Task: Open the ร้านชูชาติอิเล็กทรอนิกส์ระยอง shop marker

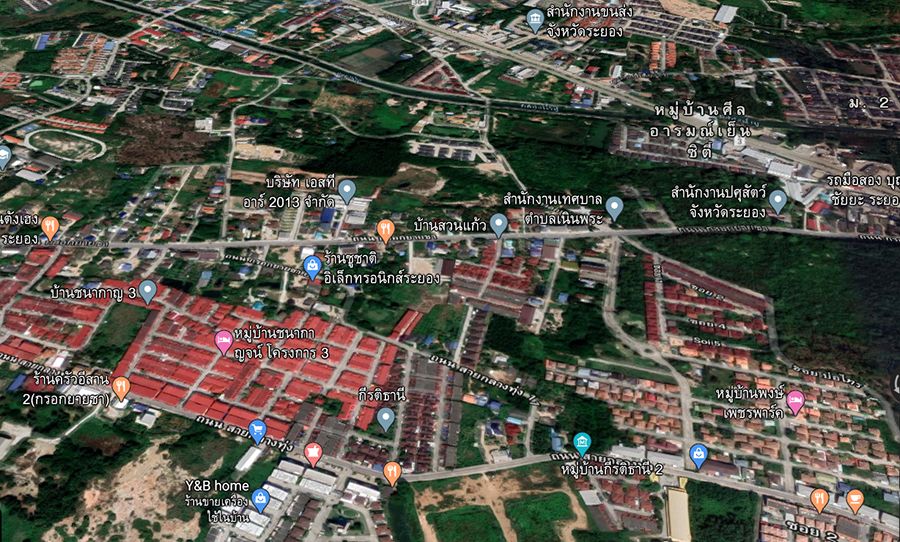Action: [x=312, y=266]
